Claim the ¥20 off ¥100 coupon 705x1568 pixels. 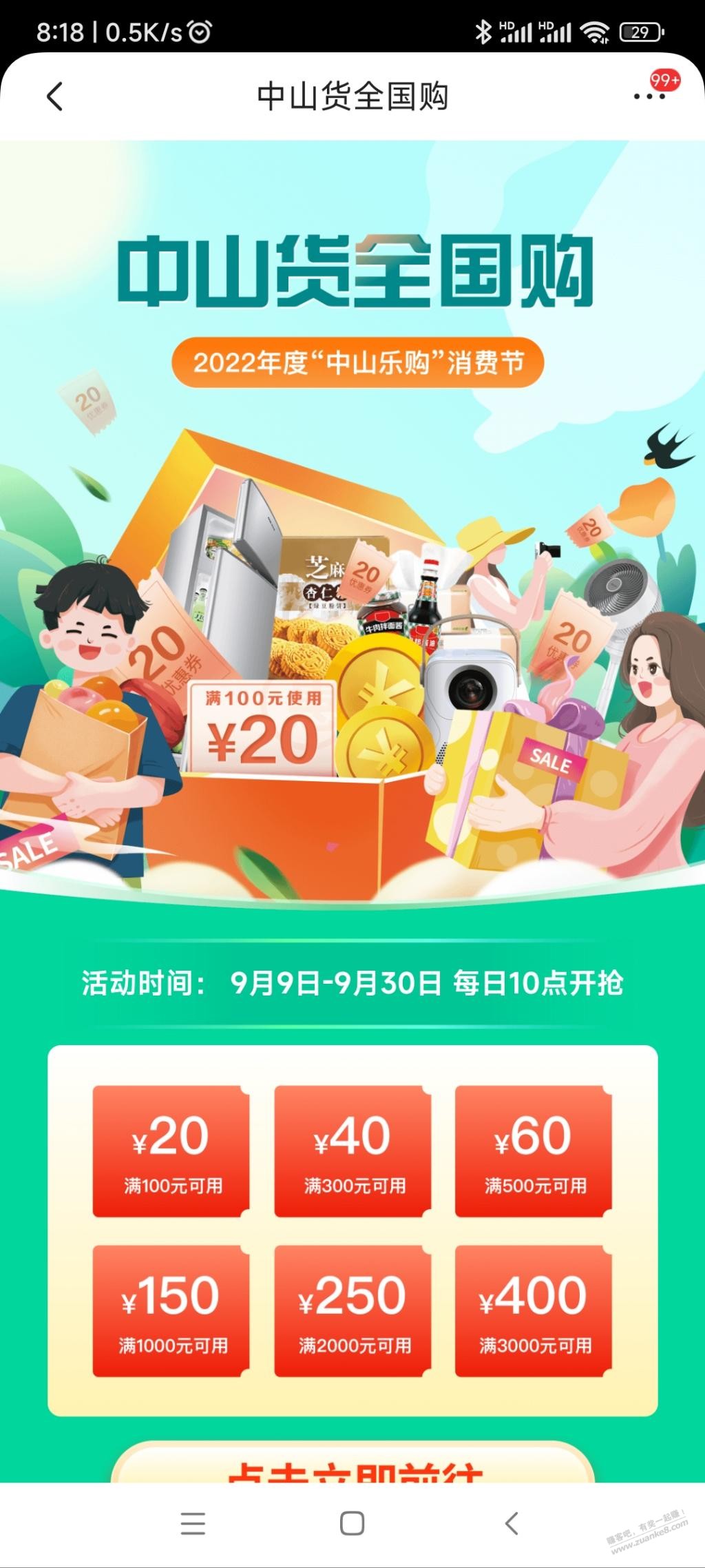pyautogui.click(x=171, y=1151)
